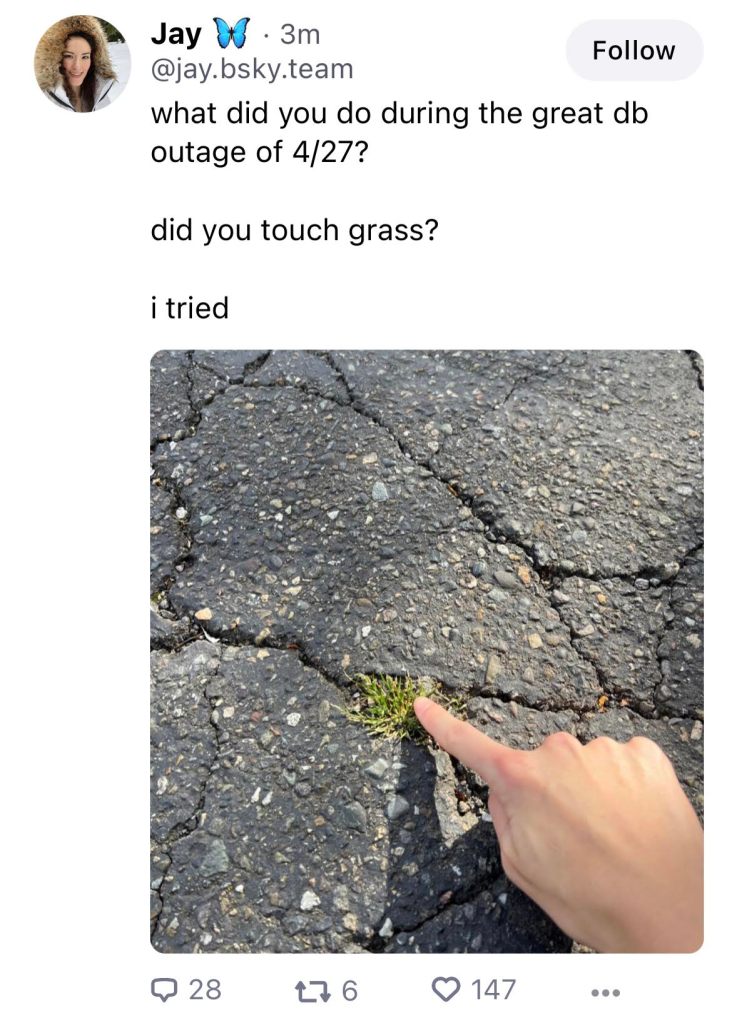The width and height of the screenshot is (732, 1023).
Task: Open the @jay.bsky.team handle
Action: (x=252, y=69)
